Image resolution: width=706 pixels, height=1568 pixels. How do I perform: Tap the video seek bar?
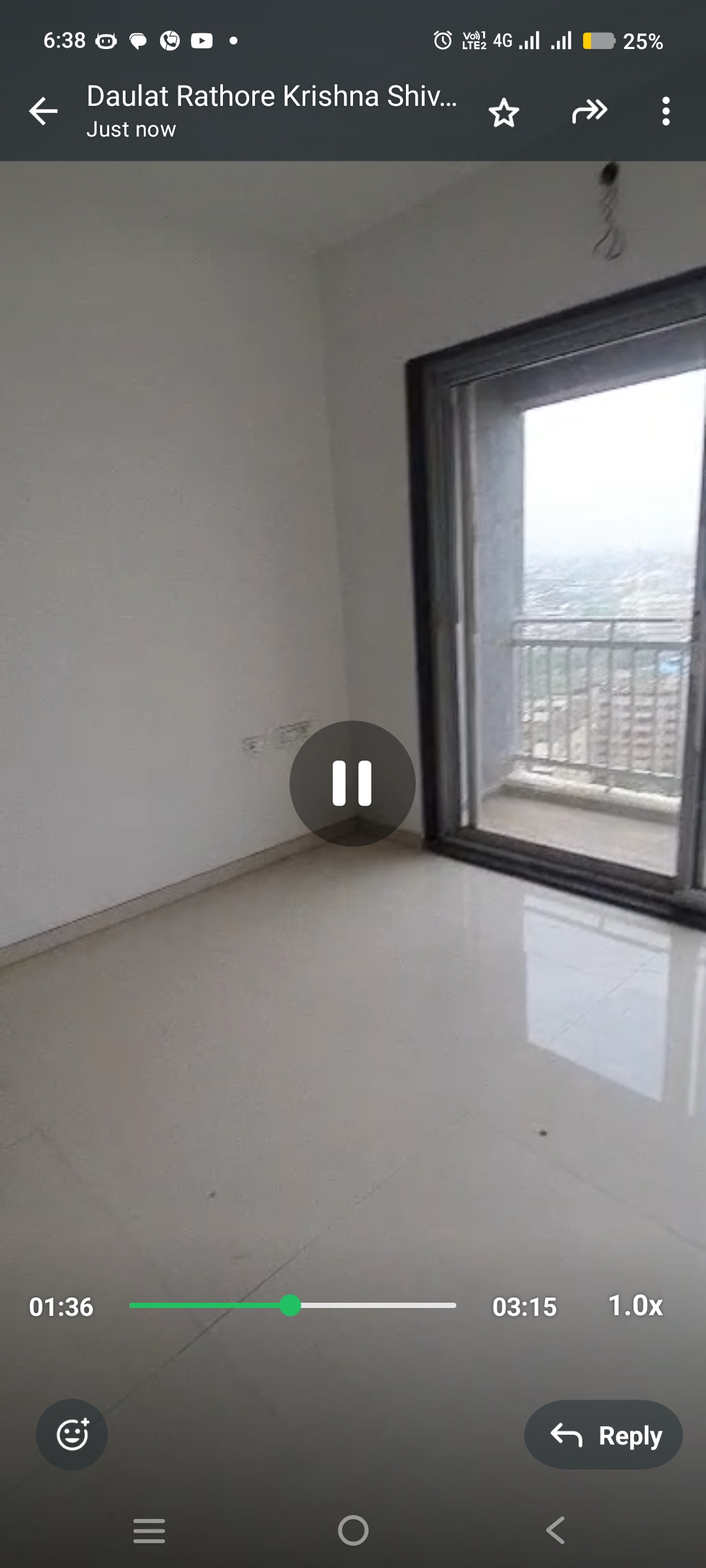tap(292, 1305)
